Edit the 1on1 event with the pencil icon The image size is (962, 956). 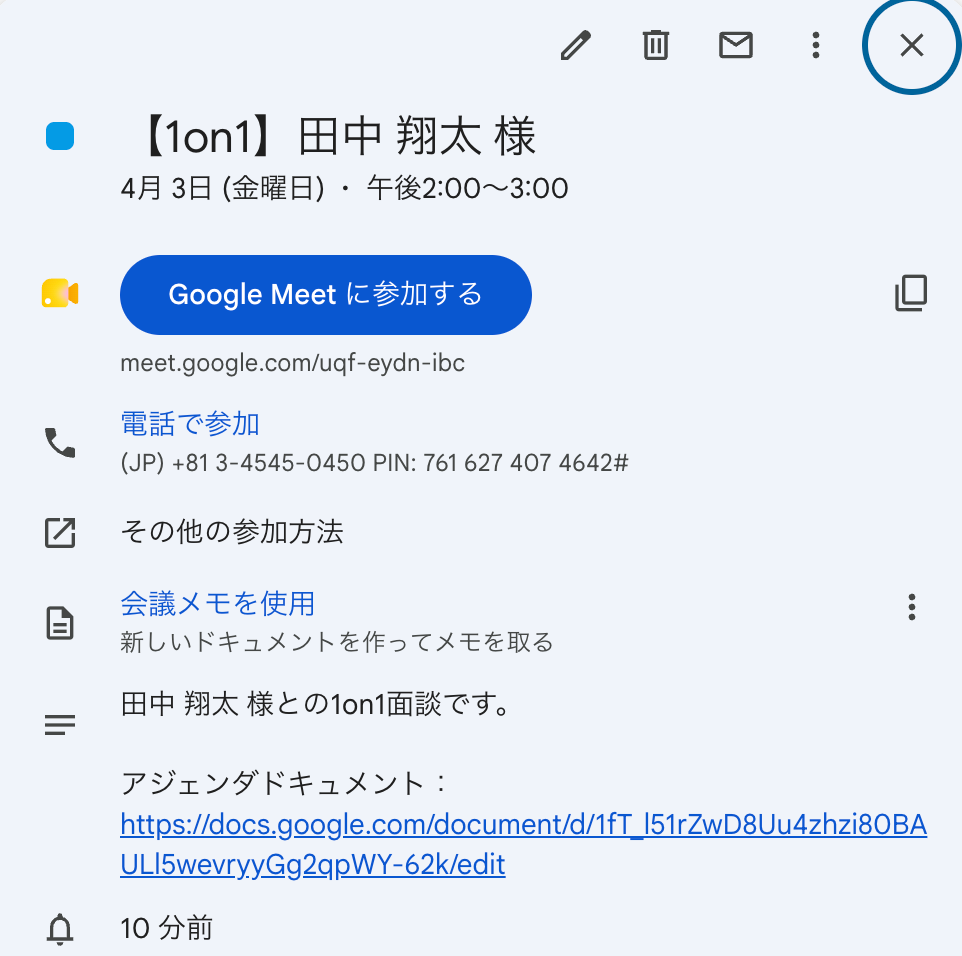tap(575, 45)
